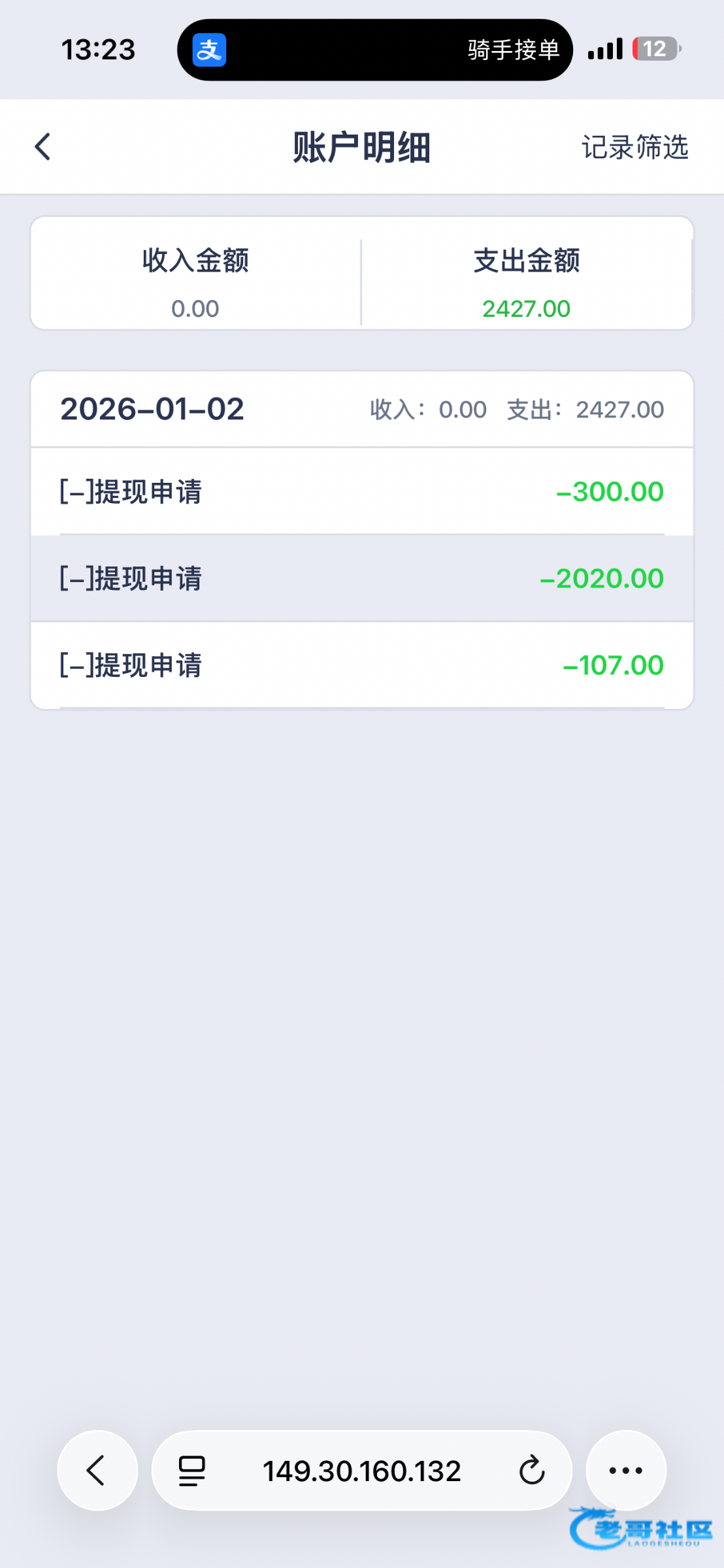Open the -2020.00 提现申请 record

point(361,579)
